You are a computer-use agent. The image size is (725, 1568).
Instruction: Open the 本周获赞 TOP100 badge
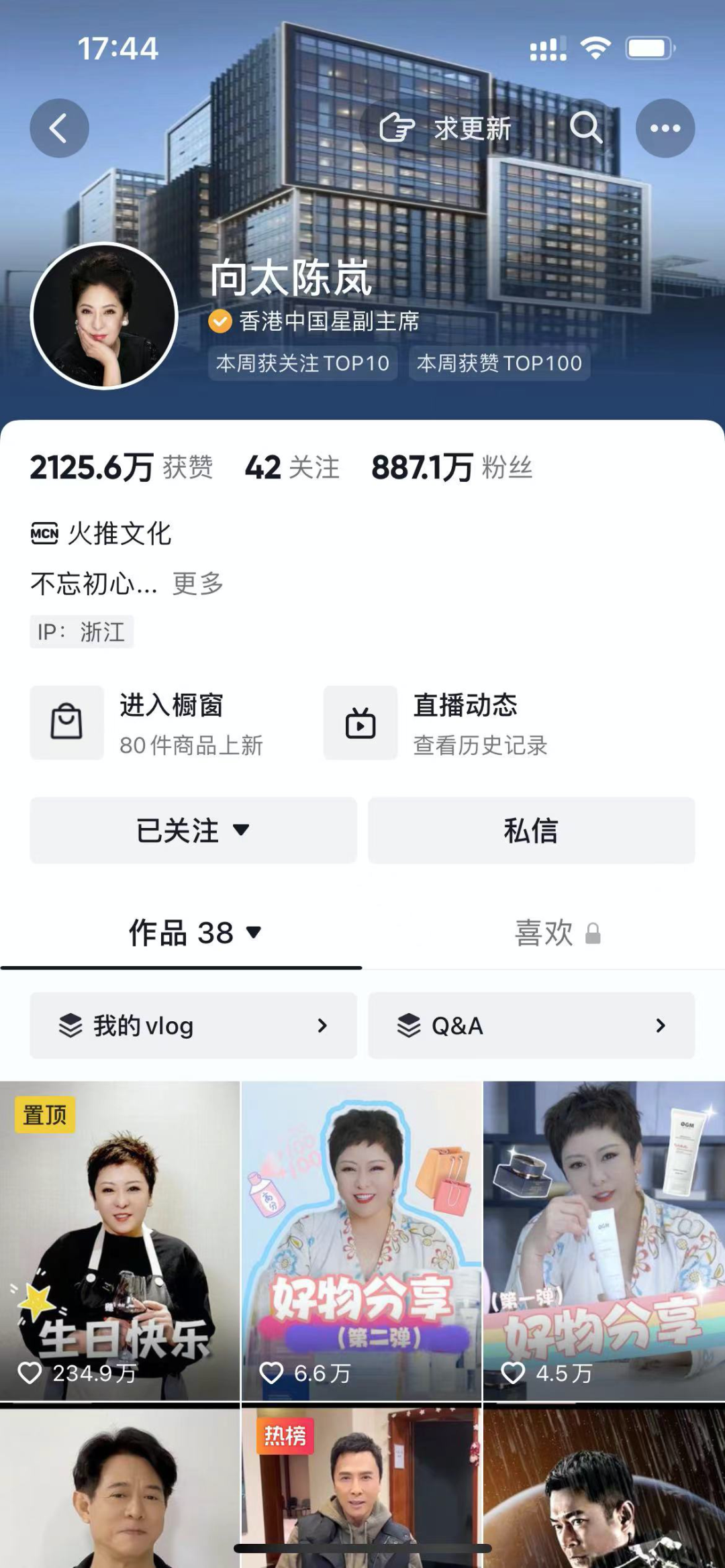click(499, 363)
